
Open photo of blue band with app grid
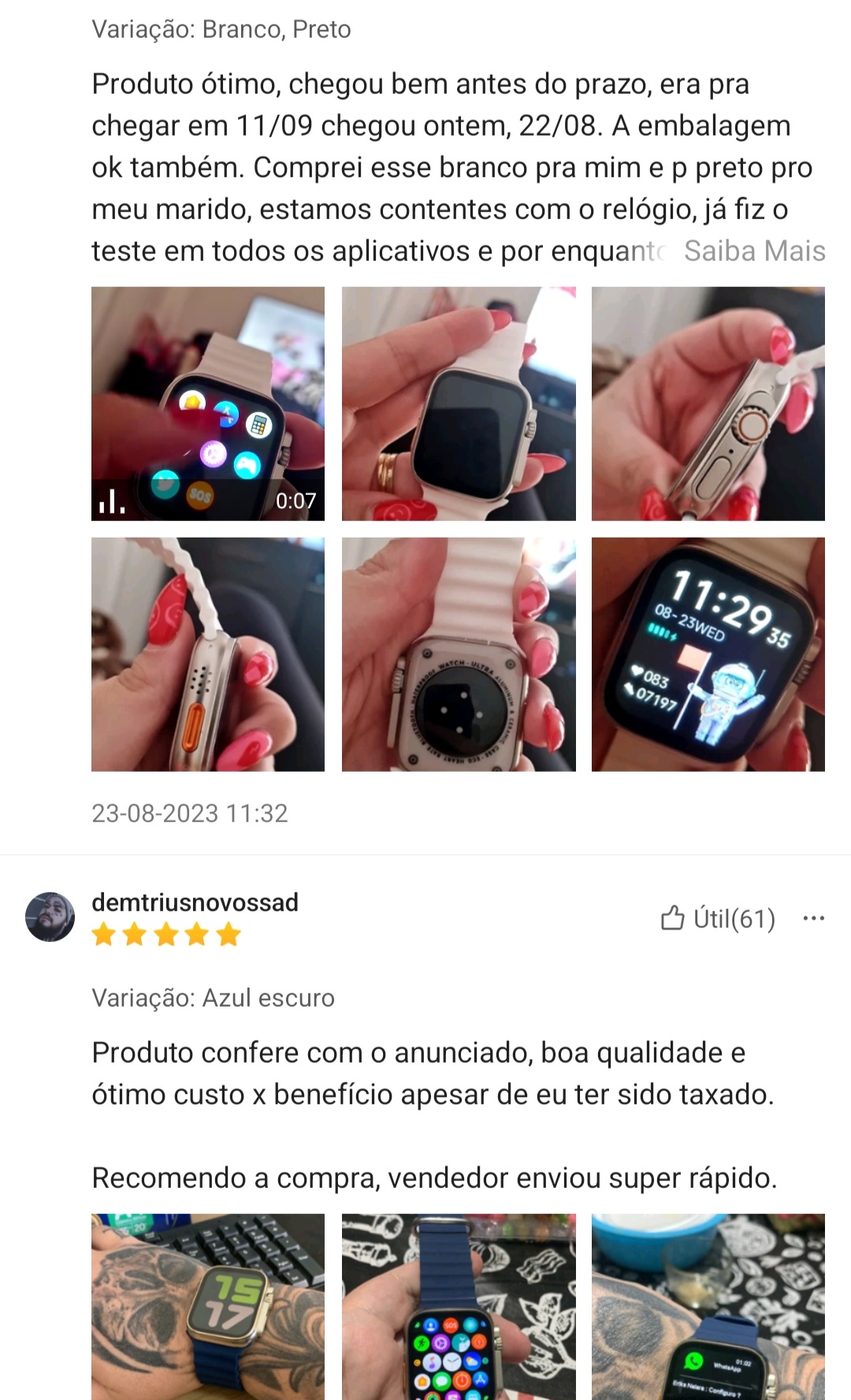pyautogui.click(x=459, y=1307)
